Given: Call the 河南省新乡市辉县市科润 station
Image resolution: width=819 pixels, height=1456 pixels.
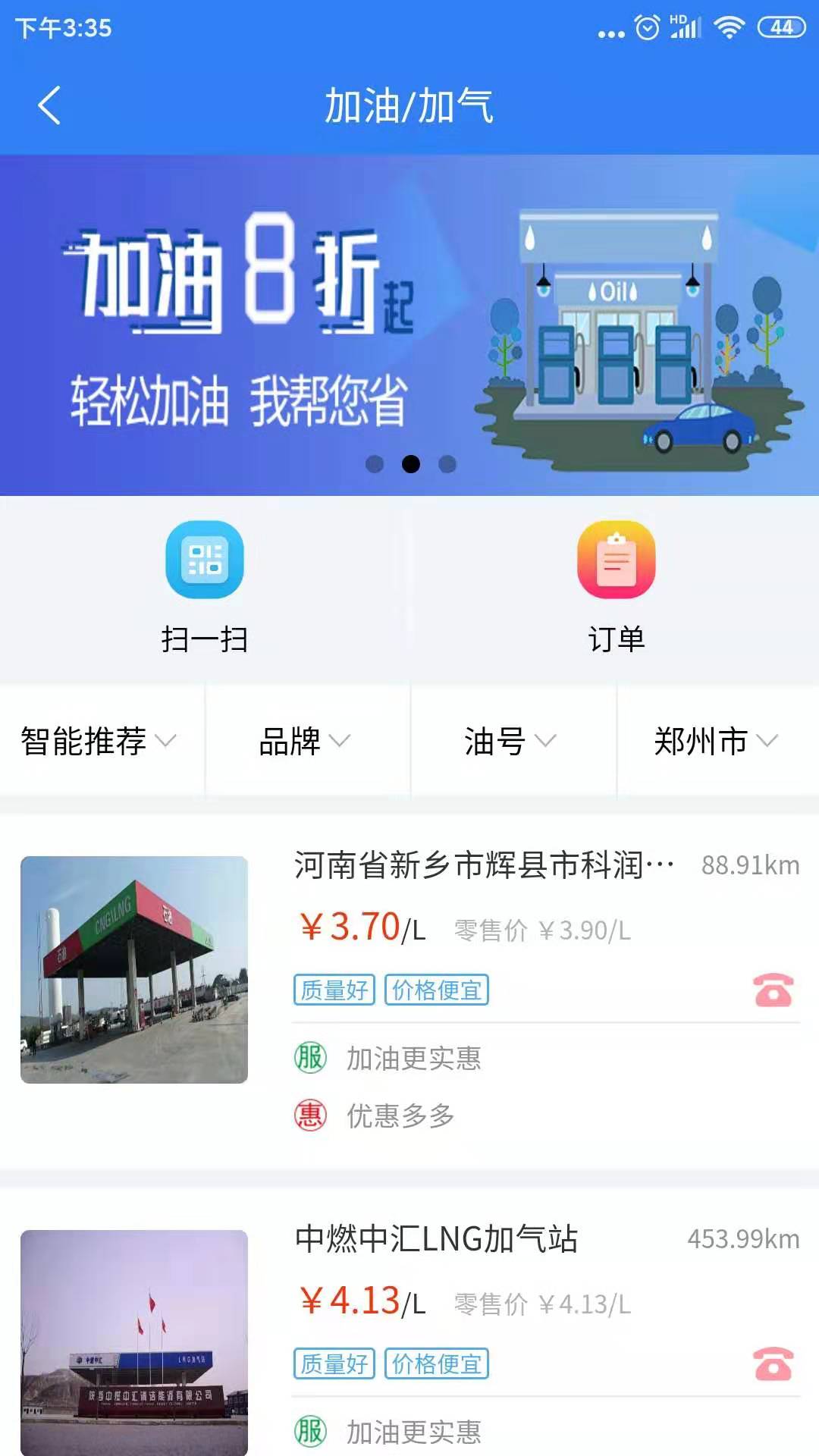Looking at the screenshot, I should 773,990.
